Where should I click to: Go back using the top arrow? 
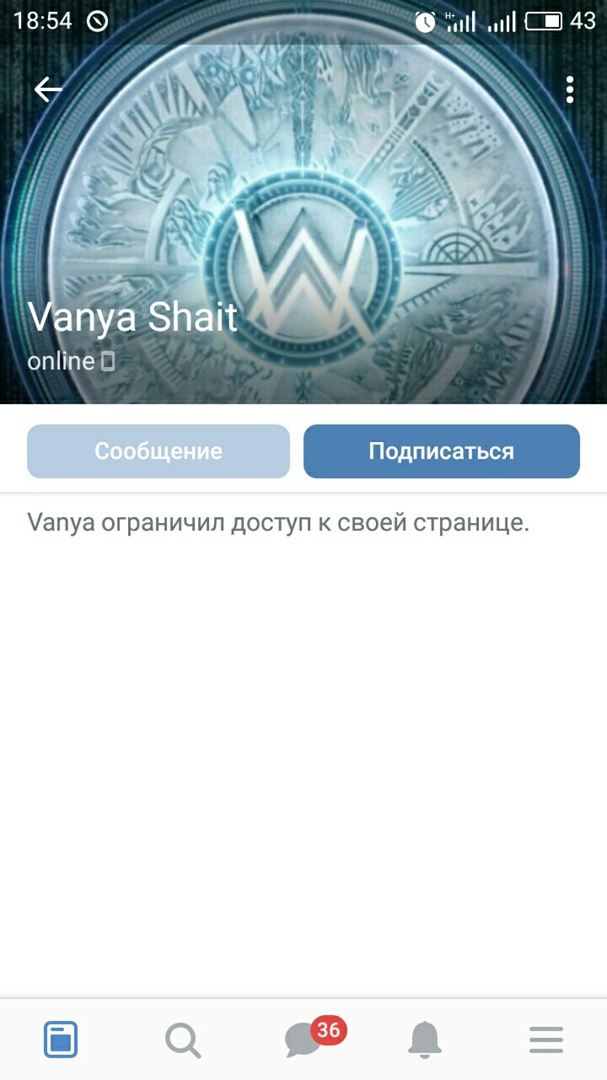pyautogui.click(x=48, y=90)
